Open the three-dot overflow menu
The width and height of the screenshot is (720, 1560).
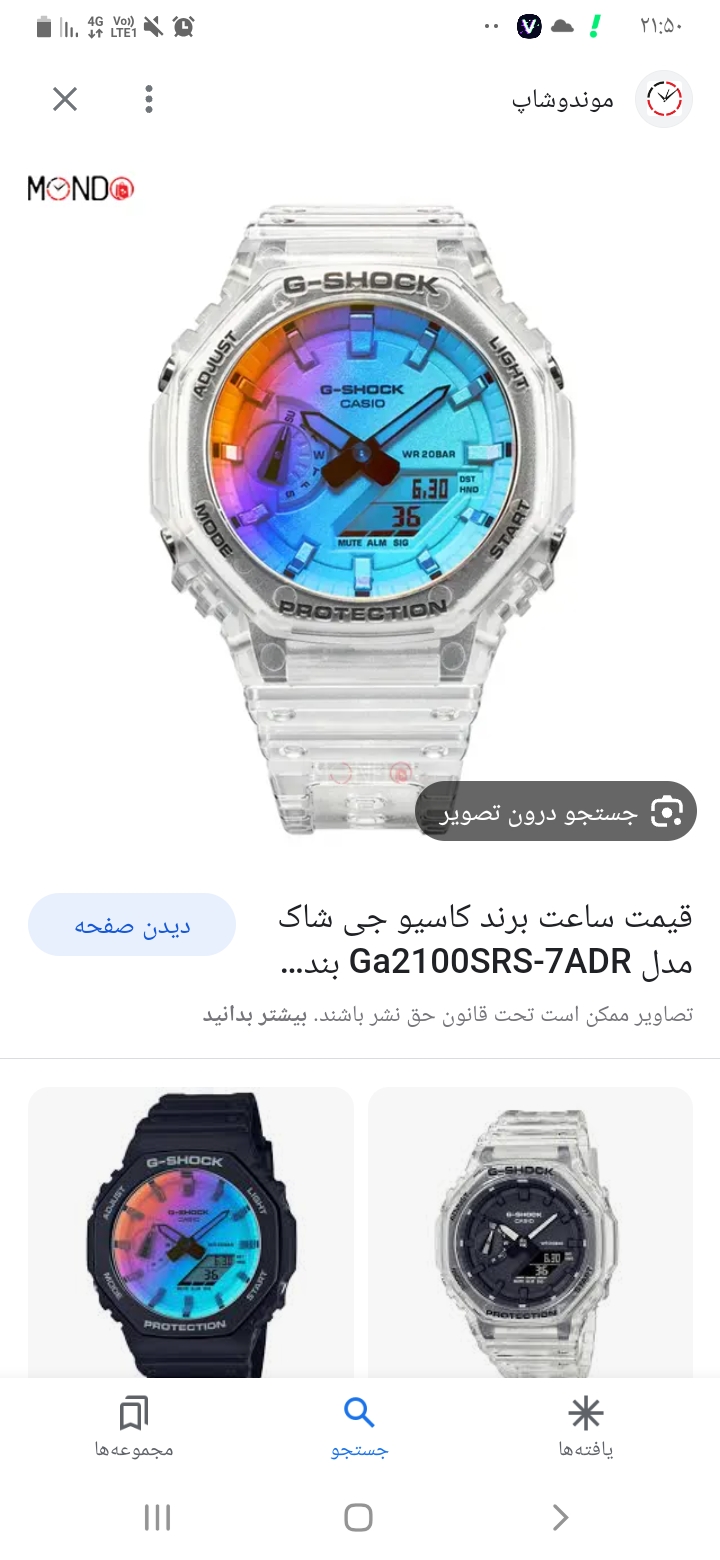click(x=149, y=99)
